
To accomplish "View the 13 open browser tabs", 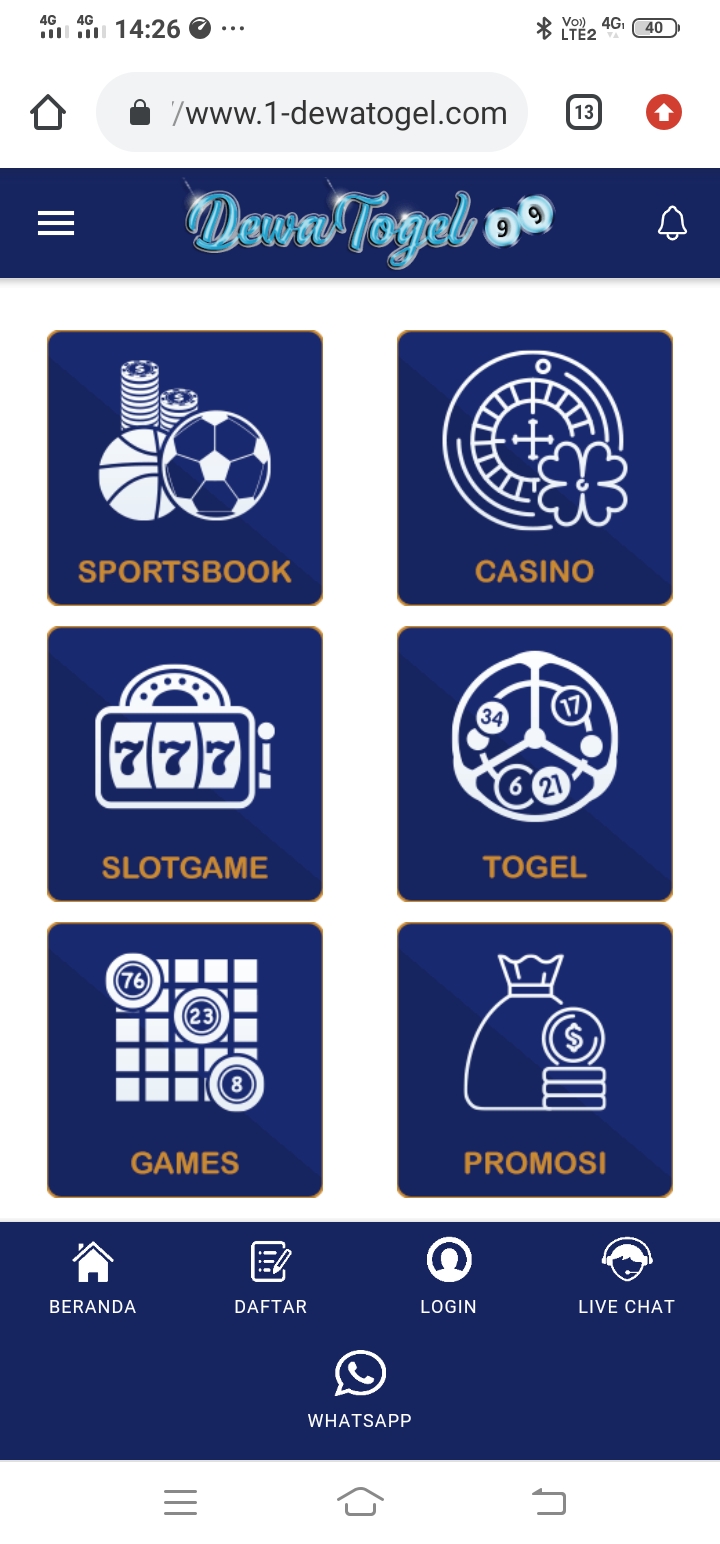I will point(583,113).
